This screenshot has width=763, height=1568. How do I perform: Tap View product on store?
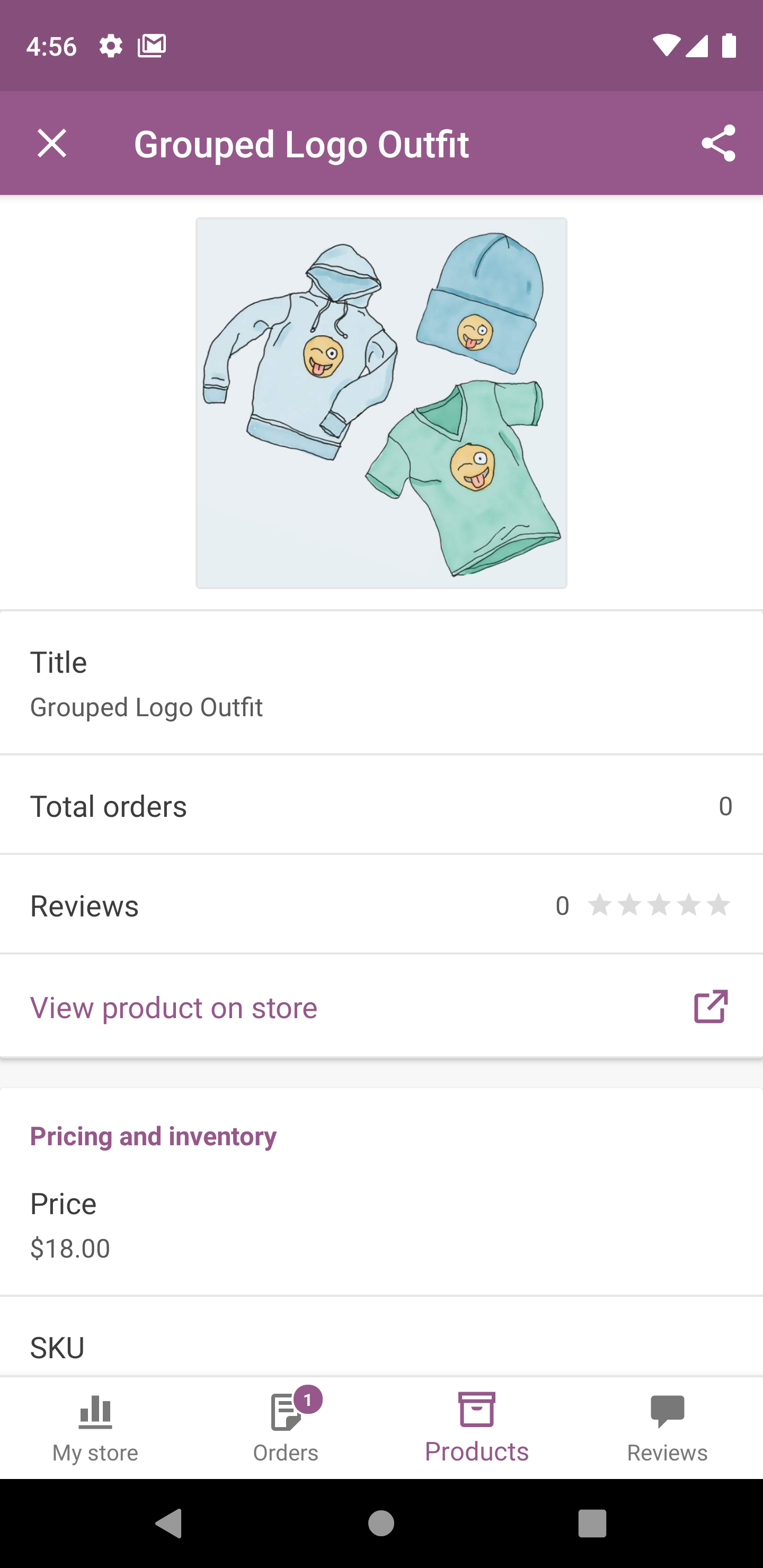click(x=174, y=1008)
